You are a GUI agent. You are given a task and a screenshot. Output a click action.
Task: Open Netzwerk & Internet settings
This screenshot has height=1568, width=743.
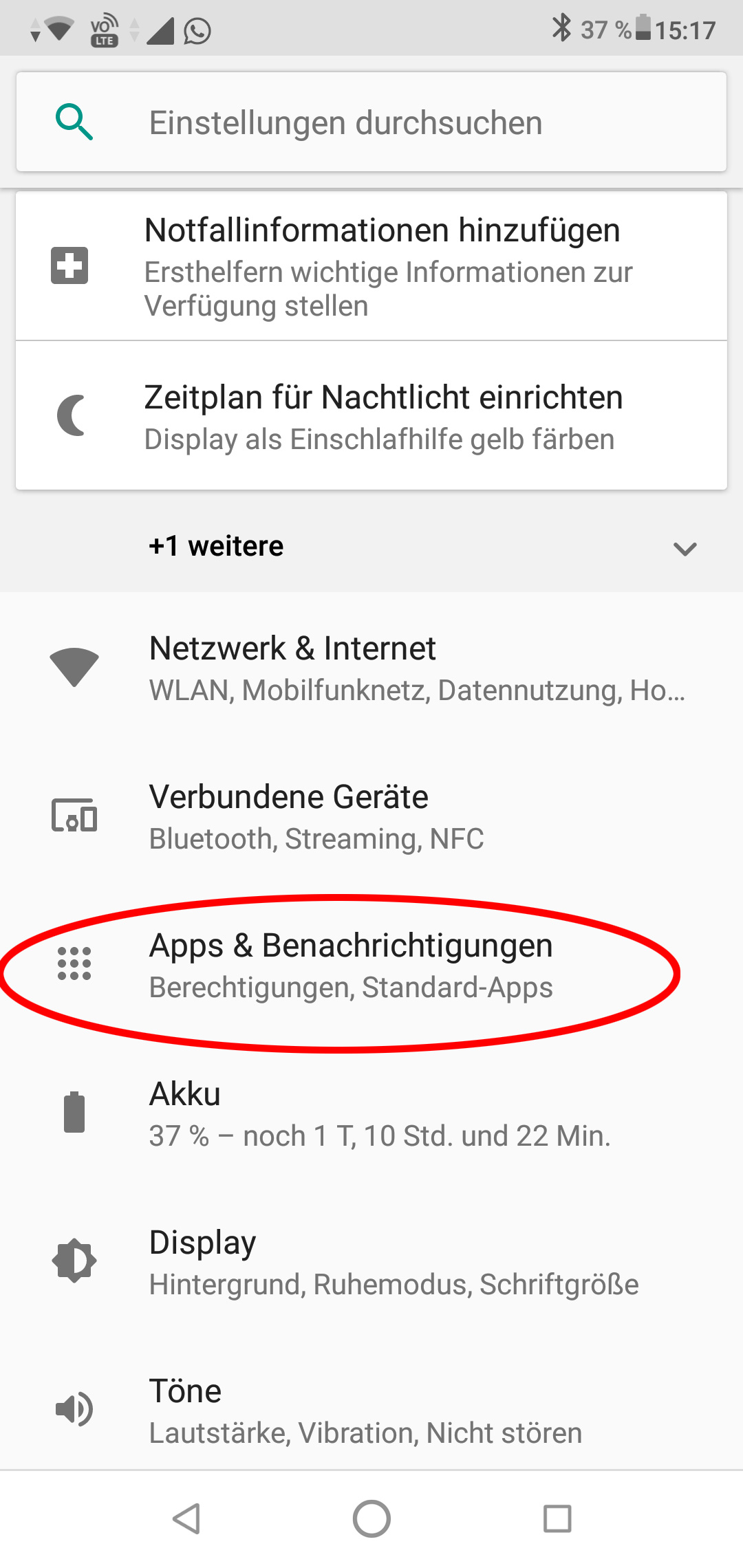(371, 667)
